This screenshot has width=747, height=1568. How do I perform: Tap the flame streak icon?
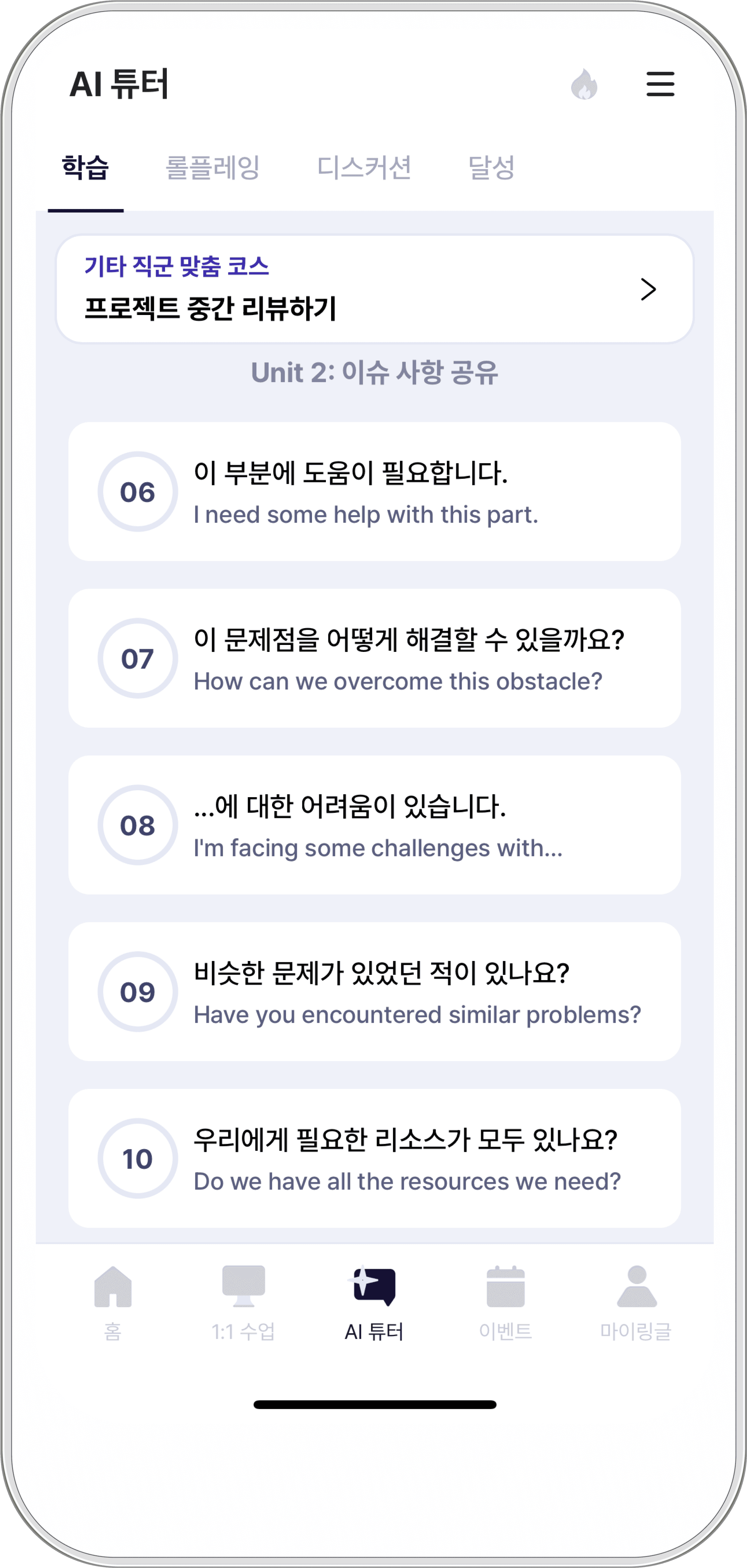point(584,84)
